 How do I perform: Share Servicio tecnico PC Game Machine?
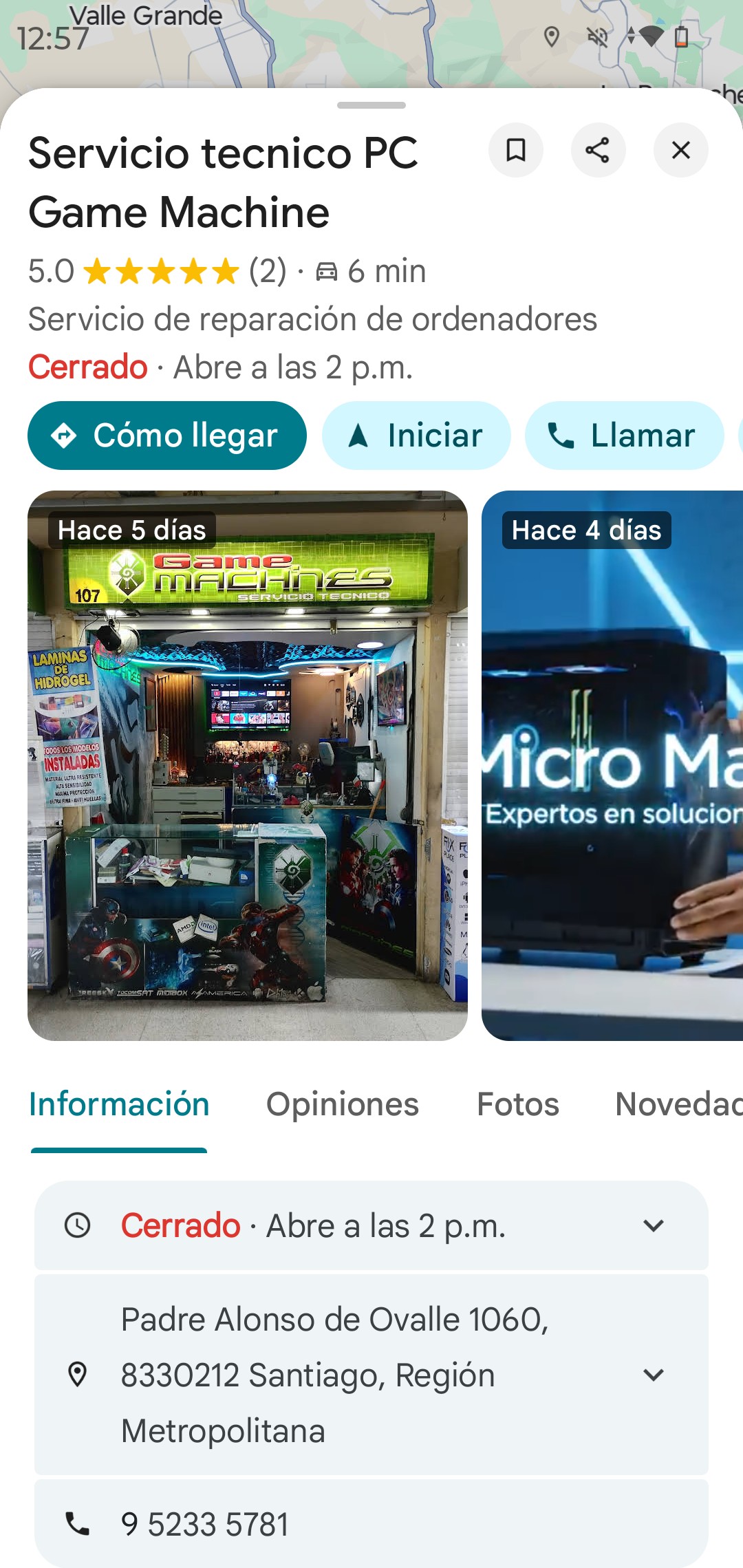pos(598,150)
